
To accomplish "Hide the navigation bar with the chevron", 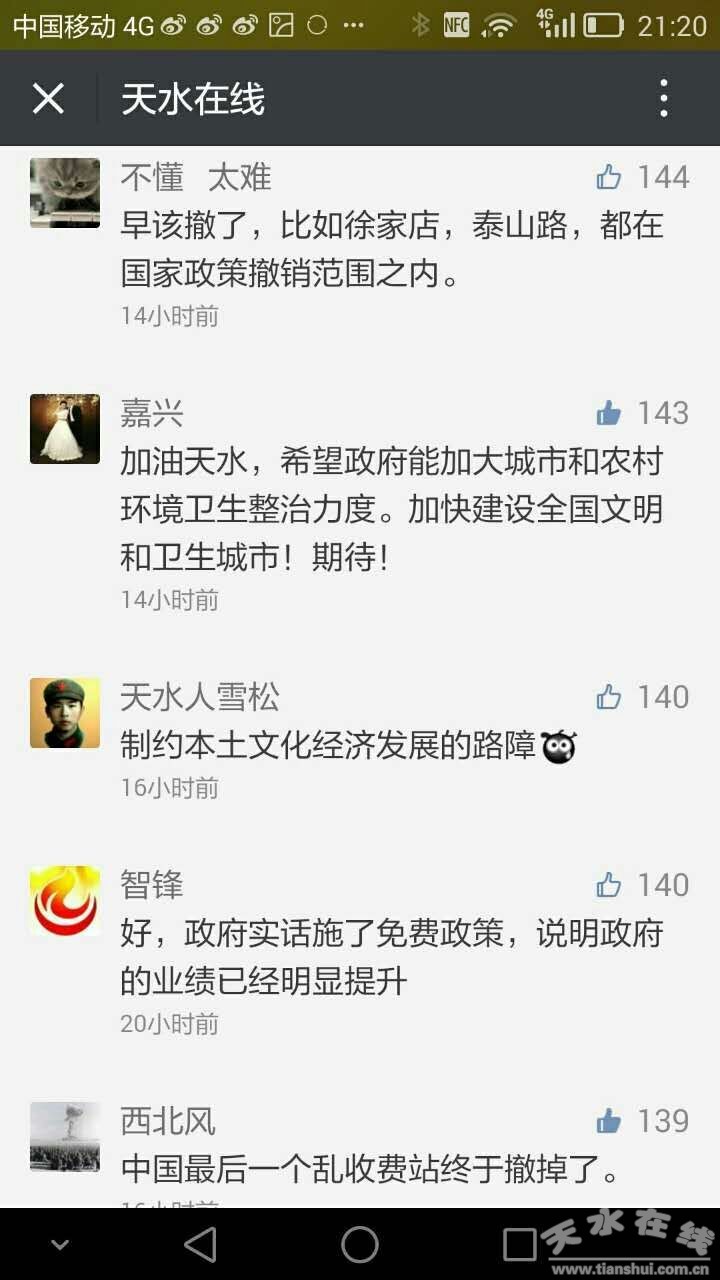I will [60, 1245].
